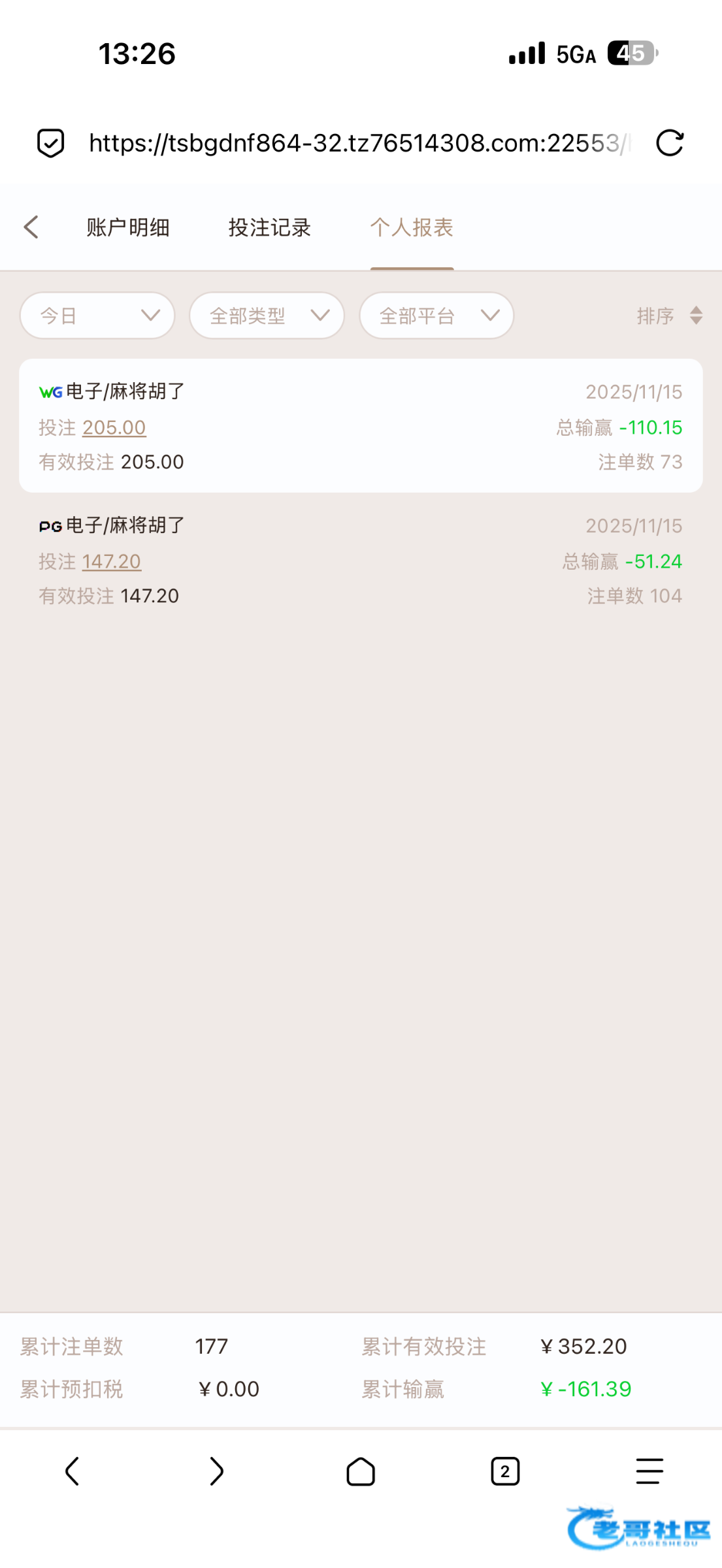Screen dimensions: 722x1568
Task: Open the browser tabs switcher
Action: [x=505, y=1471]
